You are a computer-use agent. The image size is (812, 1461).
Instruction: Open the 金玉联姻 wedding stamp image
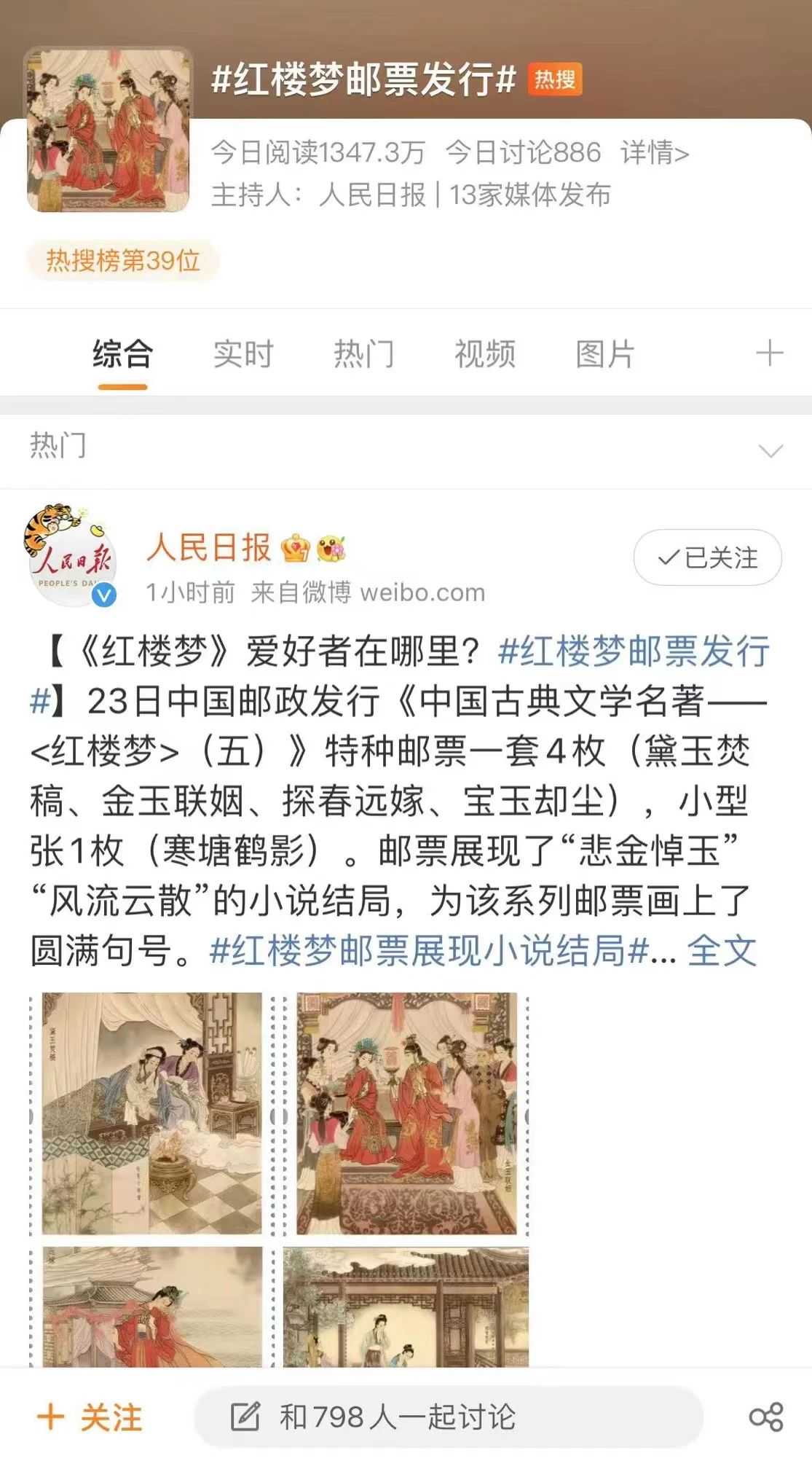pos(406,1113)
